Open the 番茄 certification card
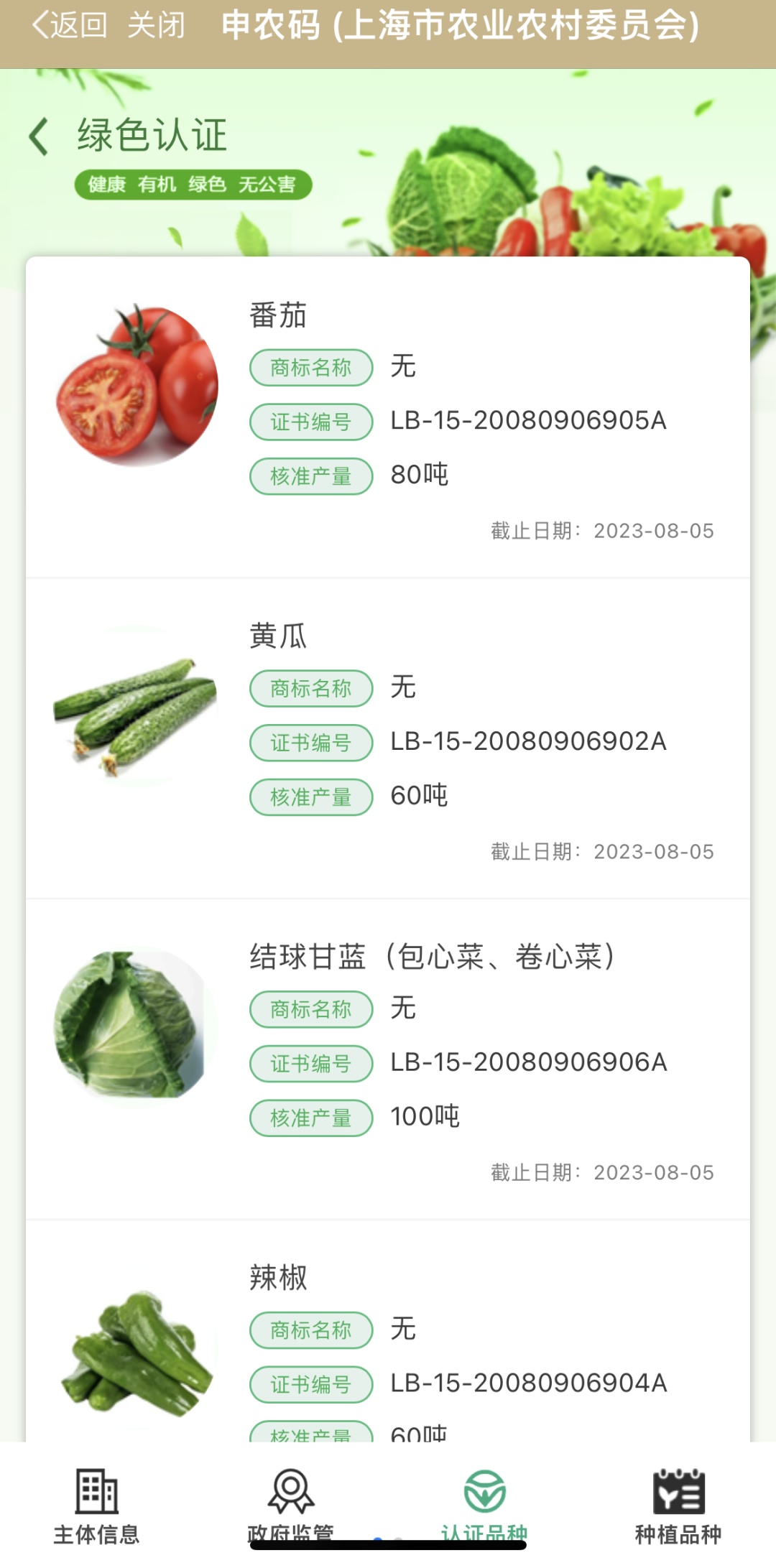 (x=388, y=418)
